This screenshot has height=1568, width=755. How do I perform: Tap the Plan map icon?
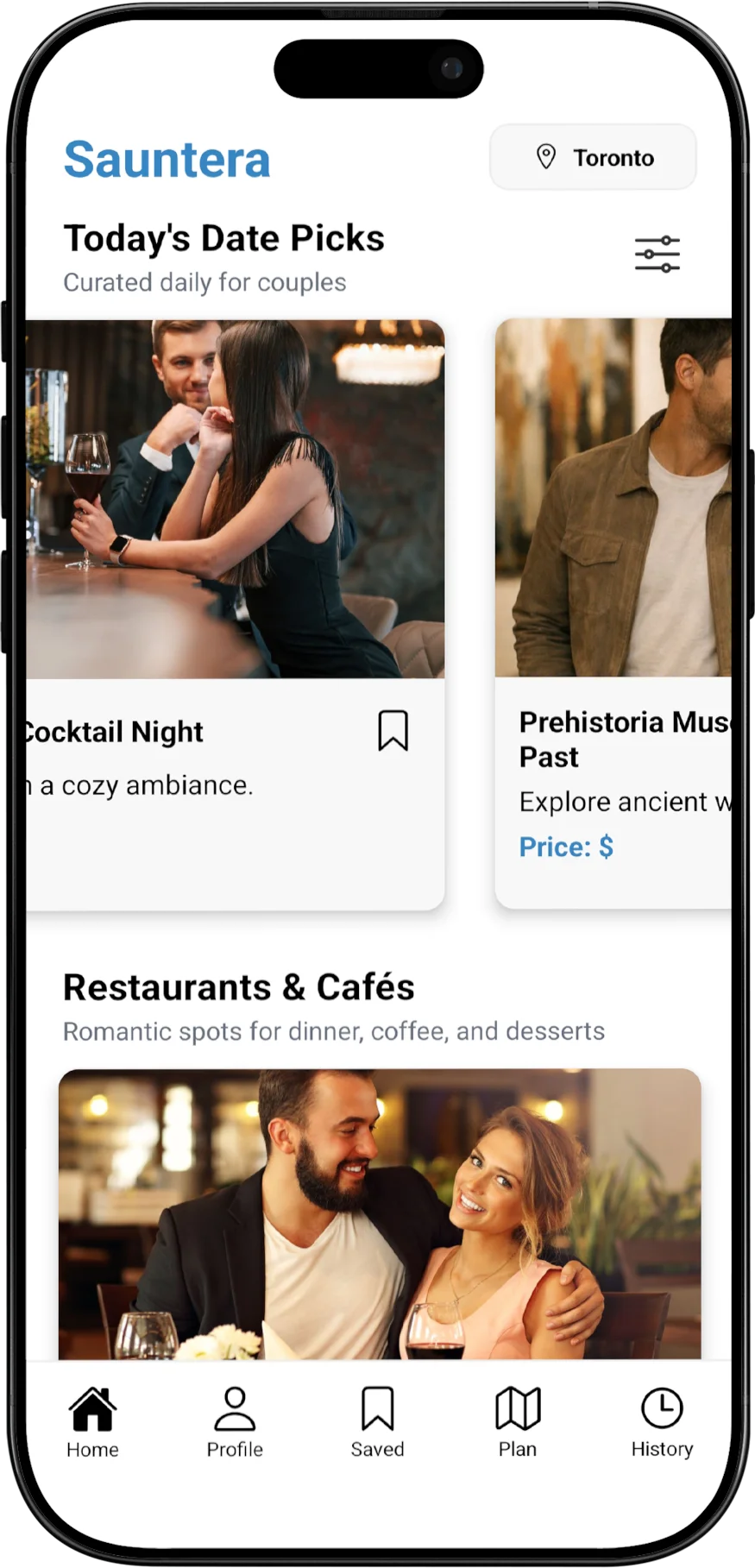click(x=518, y=1406)
